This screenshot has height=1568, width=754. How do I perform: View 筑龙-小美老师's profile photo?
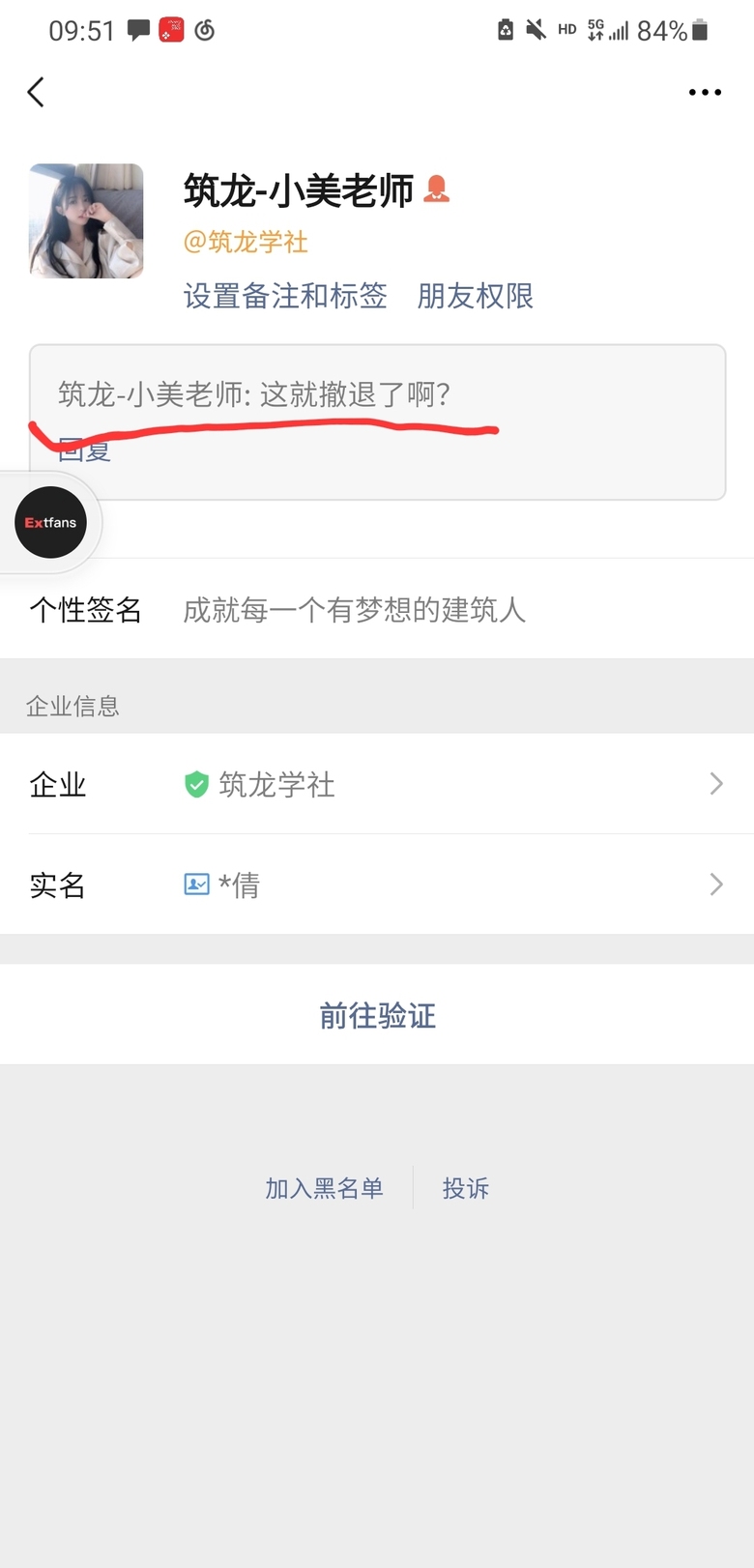(x=87, y=221)
